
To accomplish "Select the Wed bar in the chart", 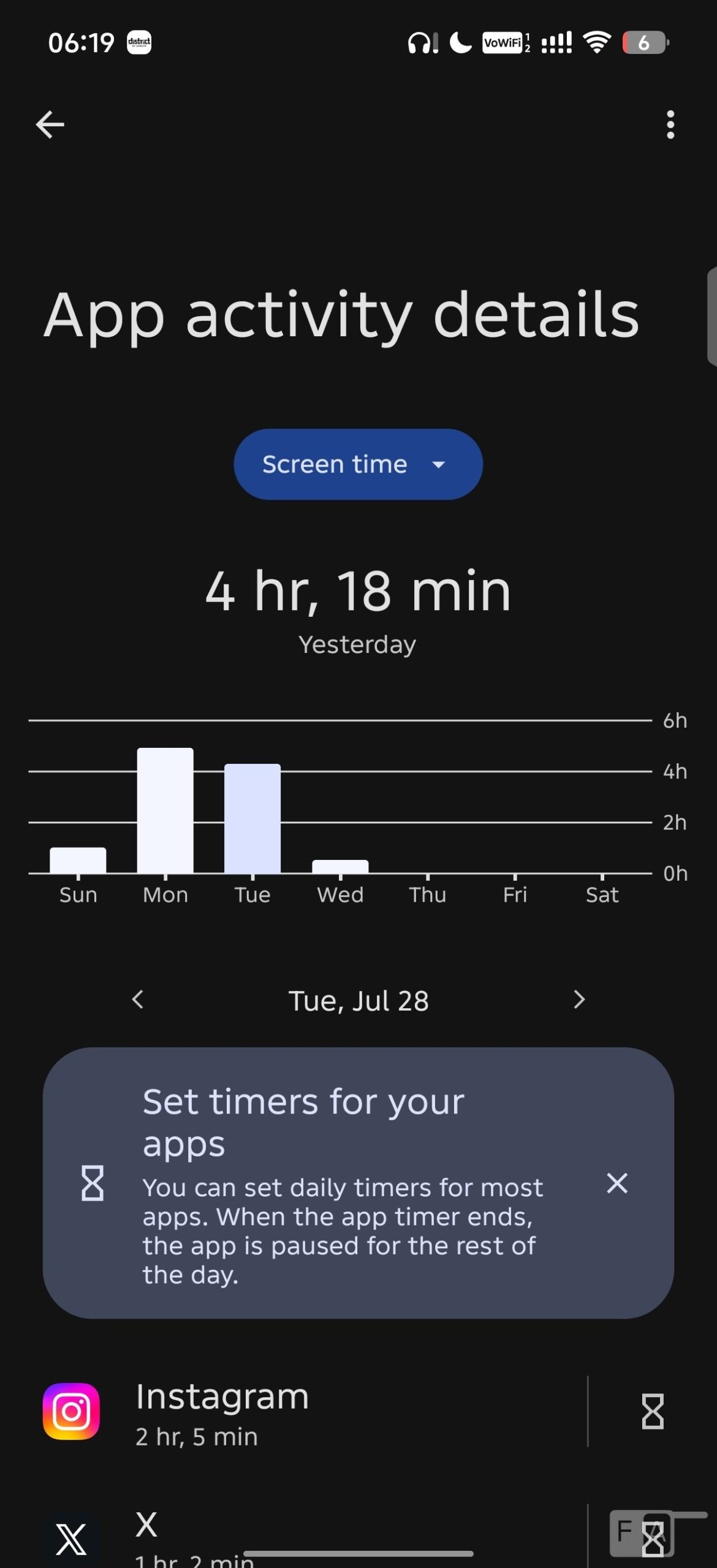I will [340, 867].
